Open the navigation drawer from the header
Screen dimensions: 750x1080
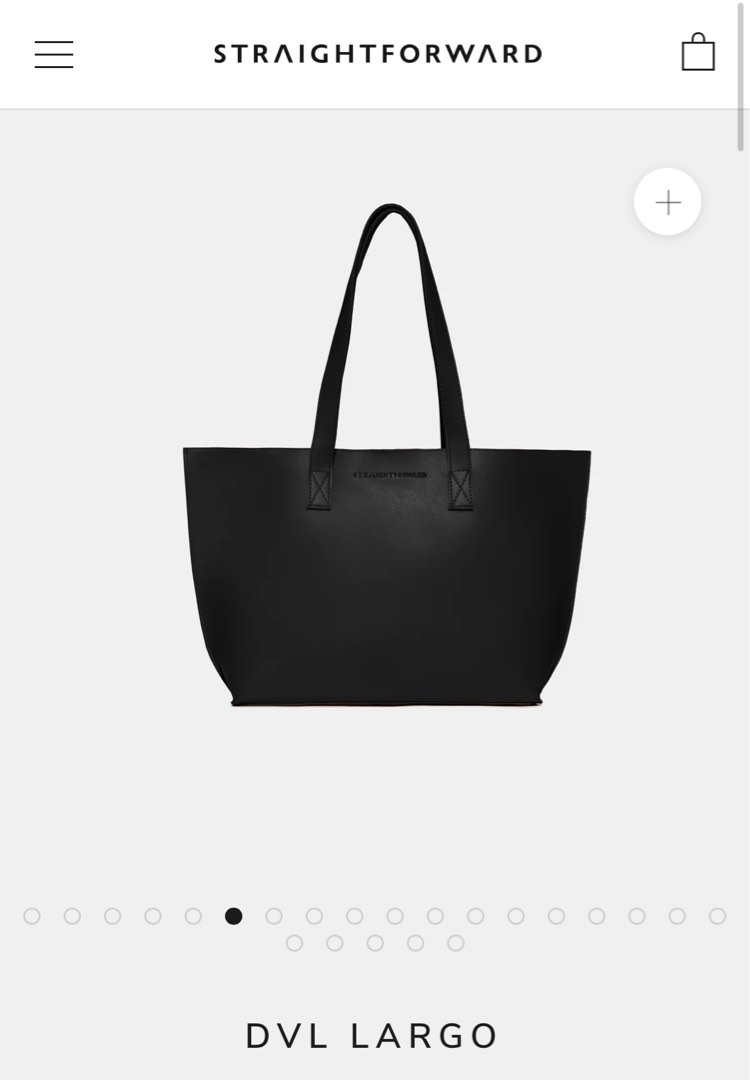click(53, 54)
